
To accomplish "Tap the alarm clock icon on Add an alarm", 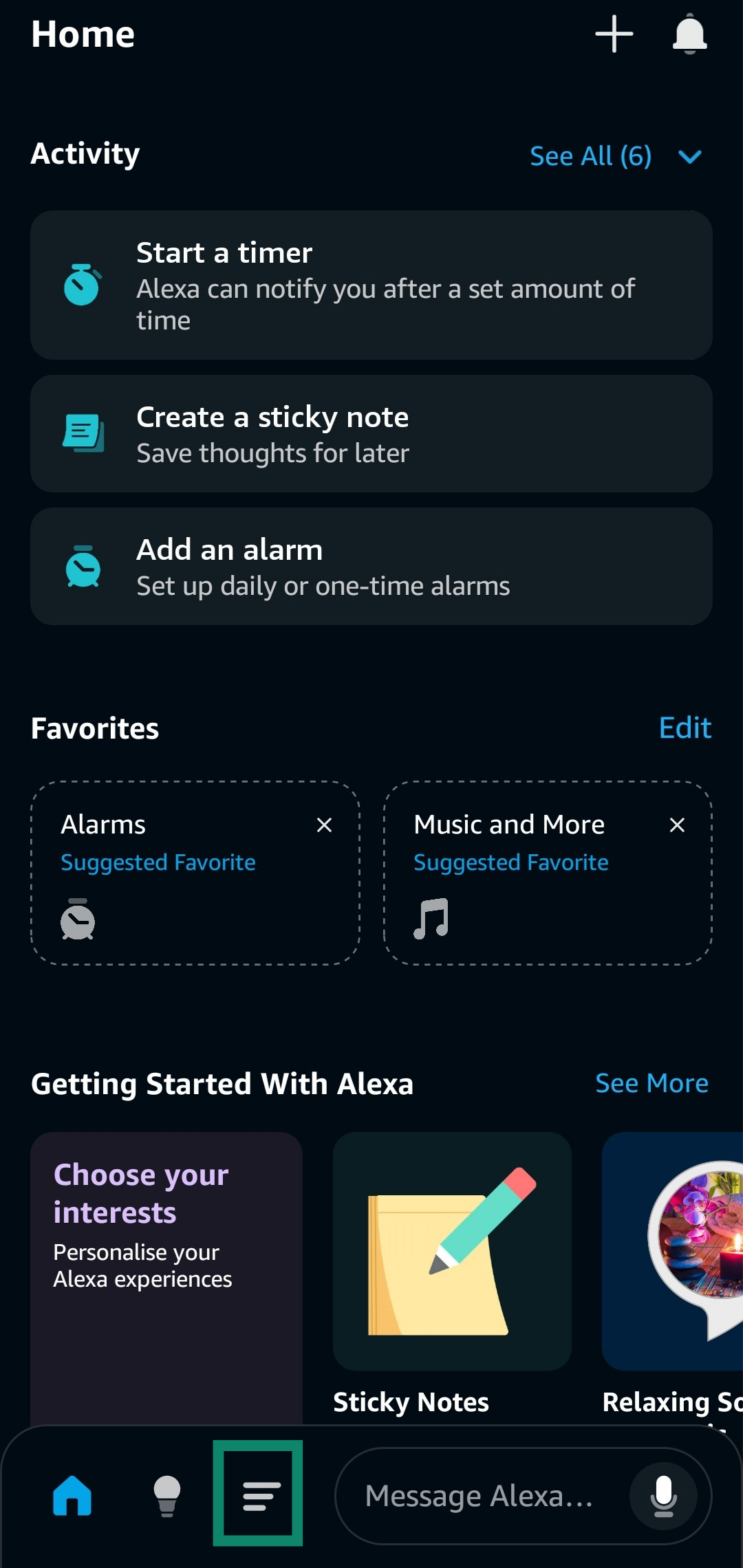I will click(83, 565).
